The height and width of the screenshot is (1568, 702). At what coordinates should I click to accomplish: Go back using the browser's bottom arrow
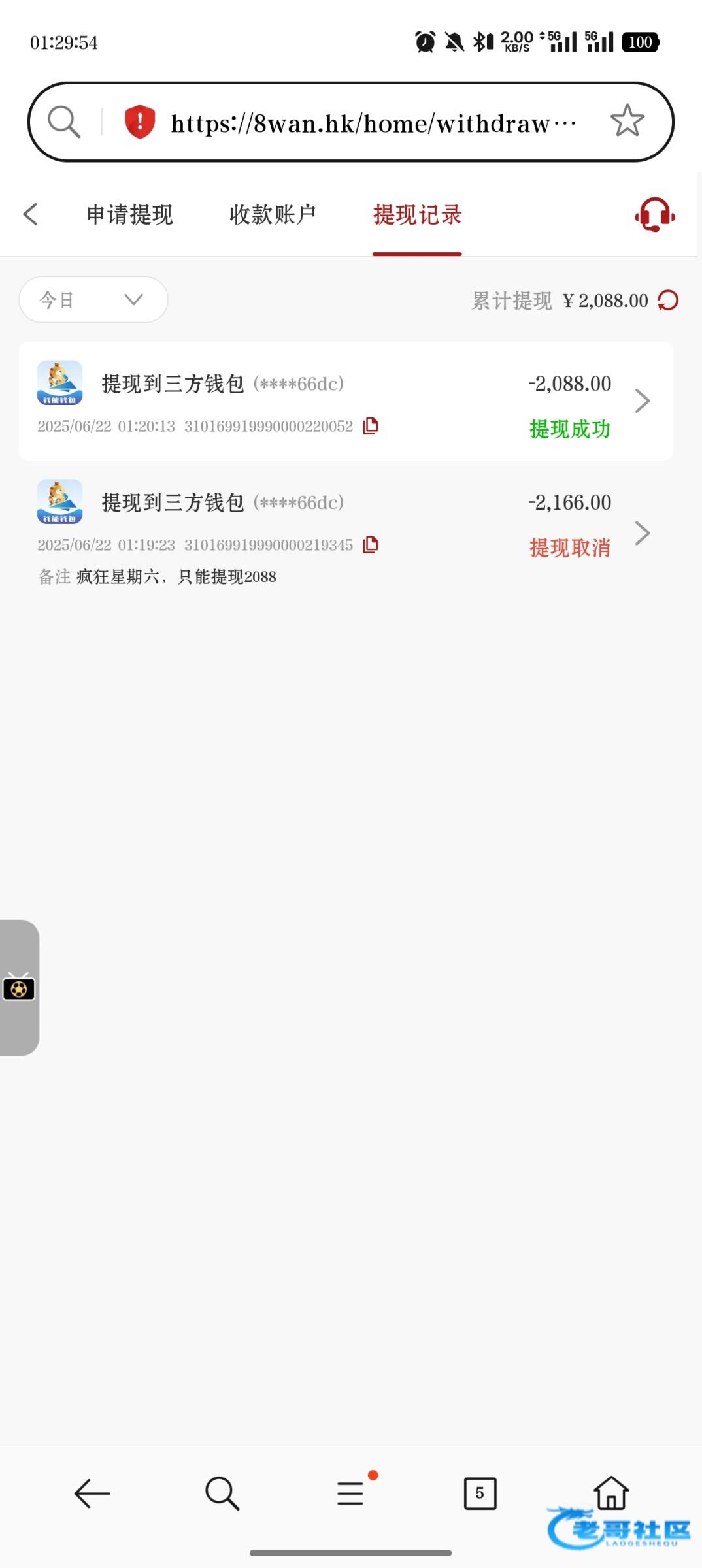point(92,1494)
